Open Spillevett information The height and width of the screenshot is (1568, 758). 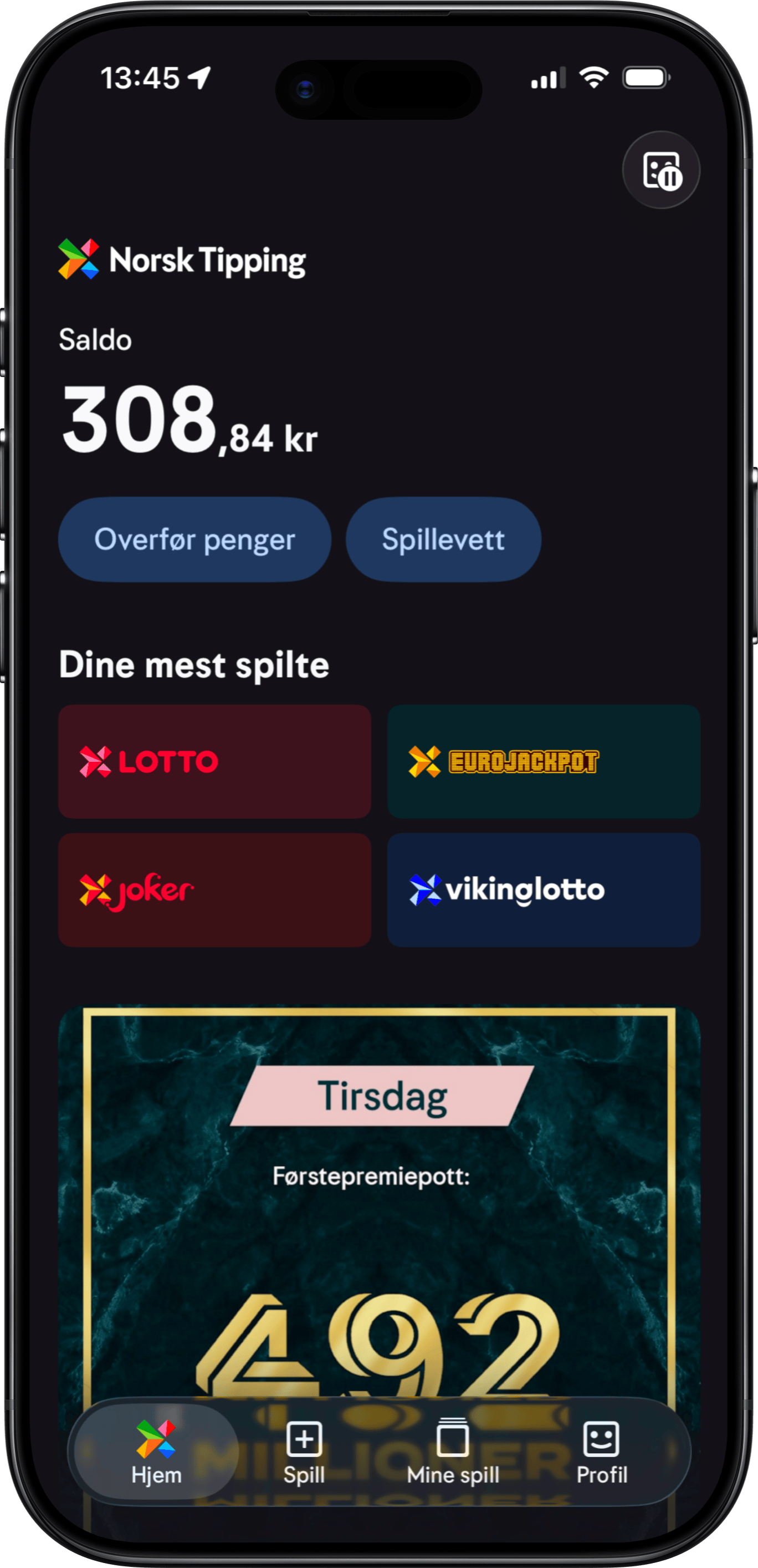tap(443, 539)
